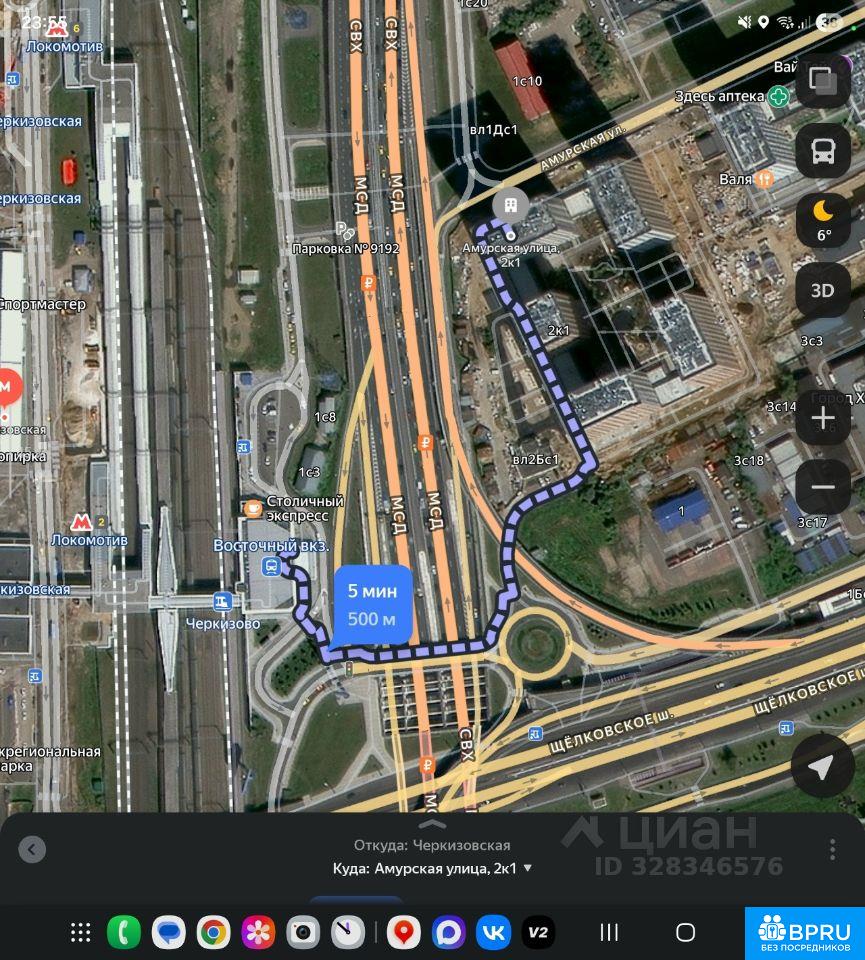This screenshot has height=960, width=865.
Task: Expand the route panel via its handle
Action: pos(432,824)
